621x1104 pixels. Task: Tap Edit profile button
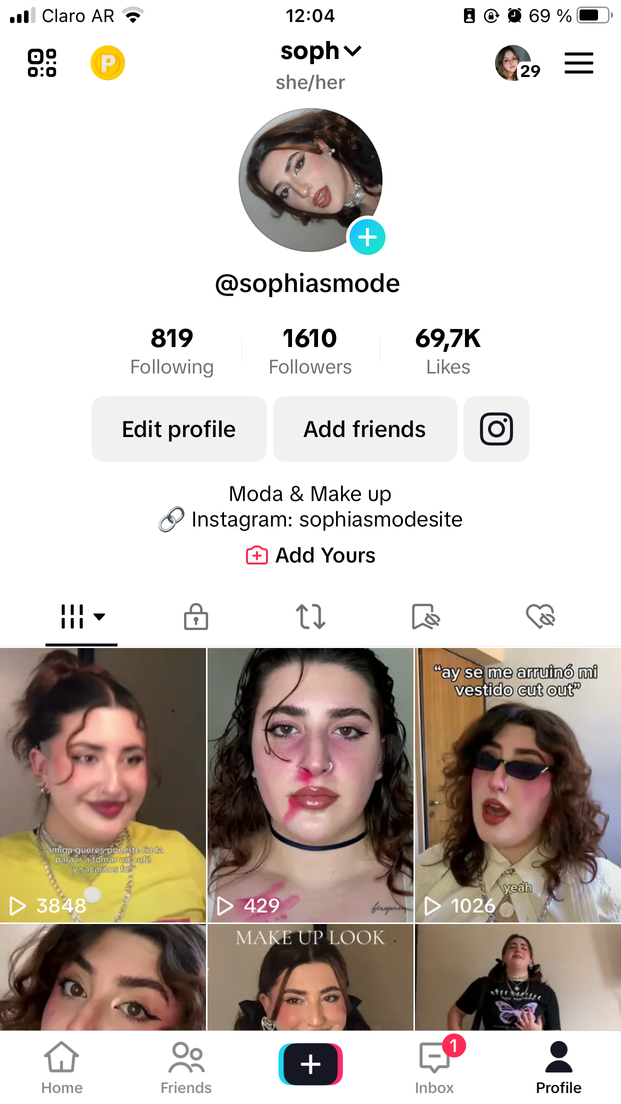[x=179, y=429]
